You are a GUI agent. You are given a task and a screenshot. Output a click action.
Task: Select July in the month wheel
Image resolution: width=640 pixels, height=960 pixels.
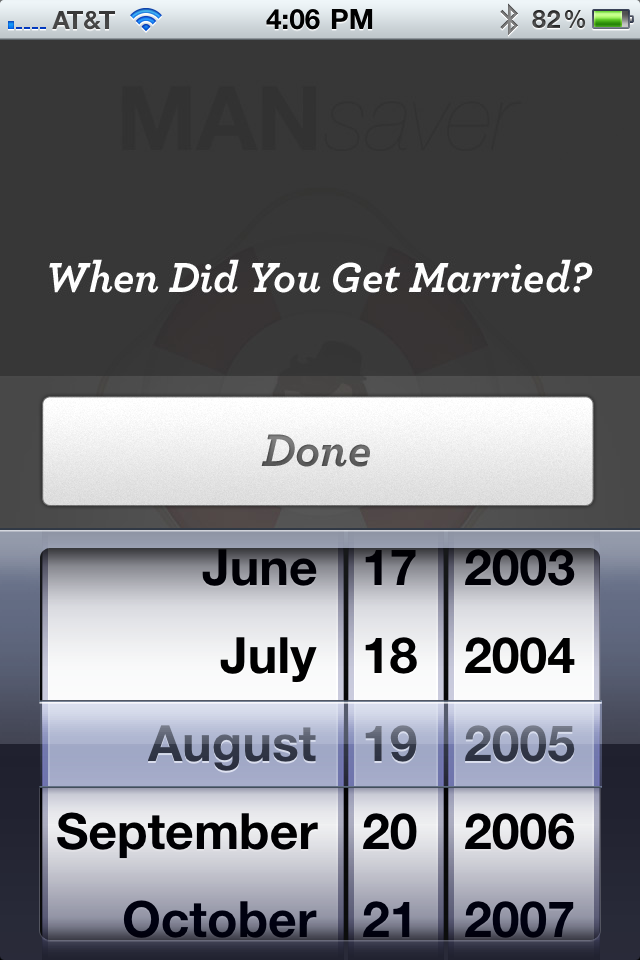[x=267, y=657]
